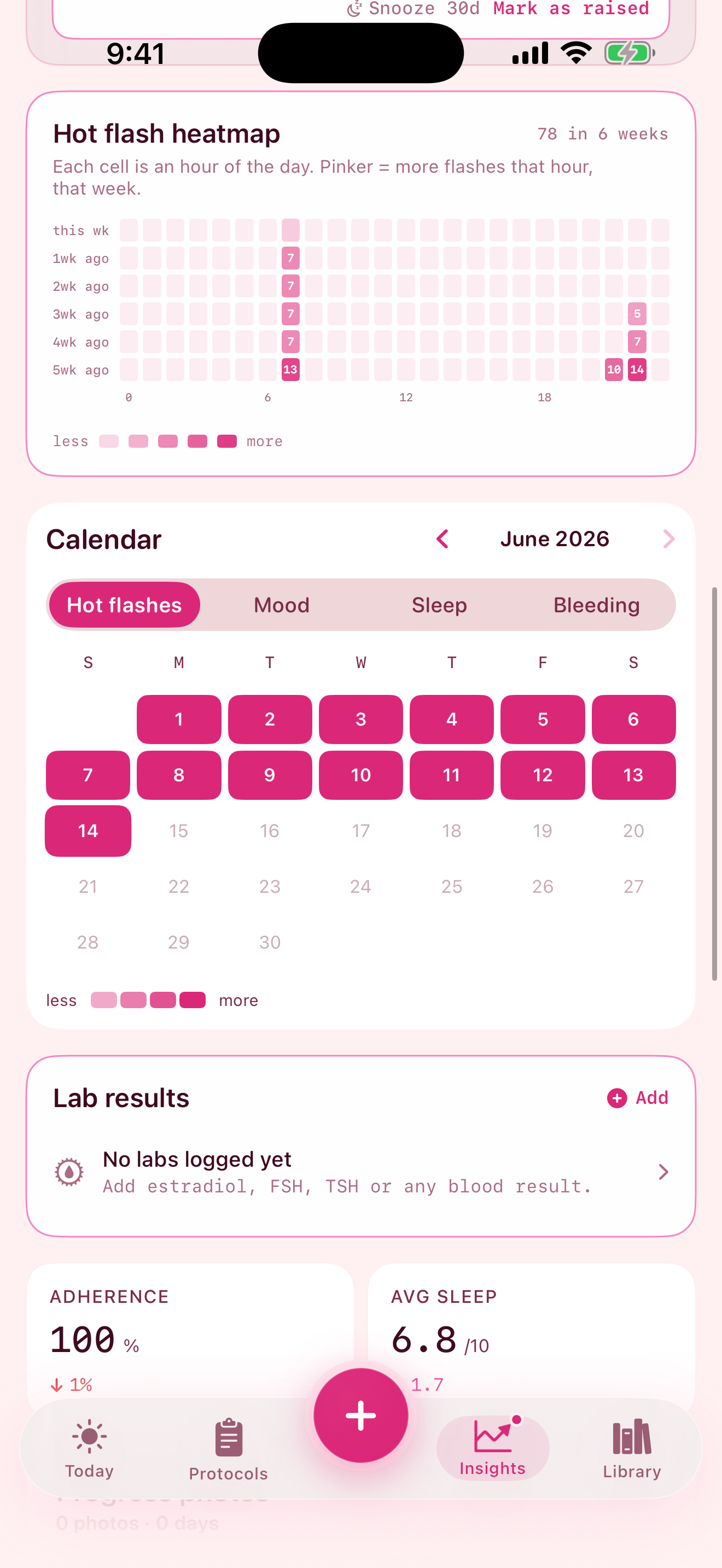The height and width of the screenshot is (1568, 722).
Task: Tap June 1 on the calendar
Action: click(179, 719)
